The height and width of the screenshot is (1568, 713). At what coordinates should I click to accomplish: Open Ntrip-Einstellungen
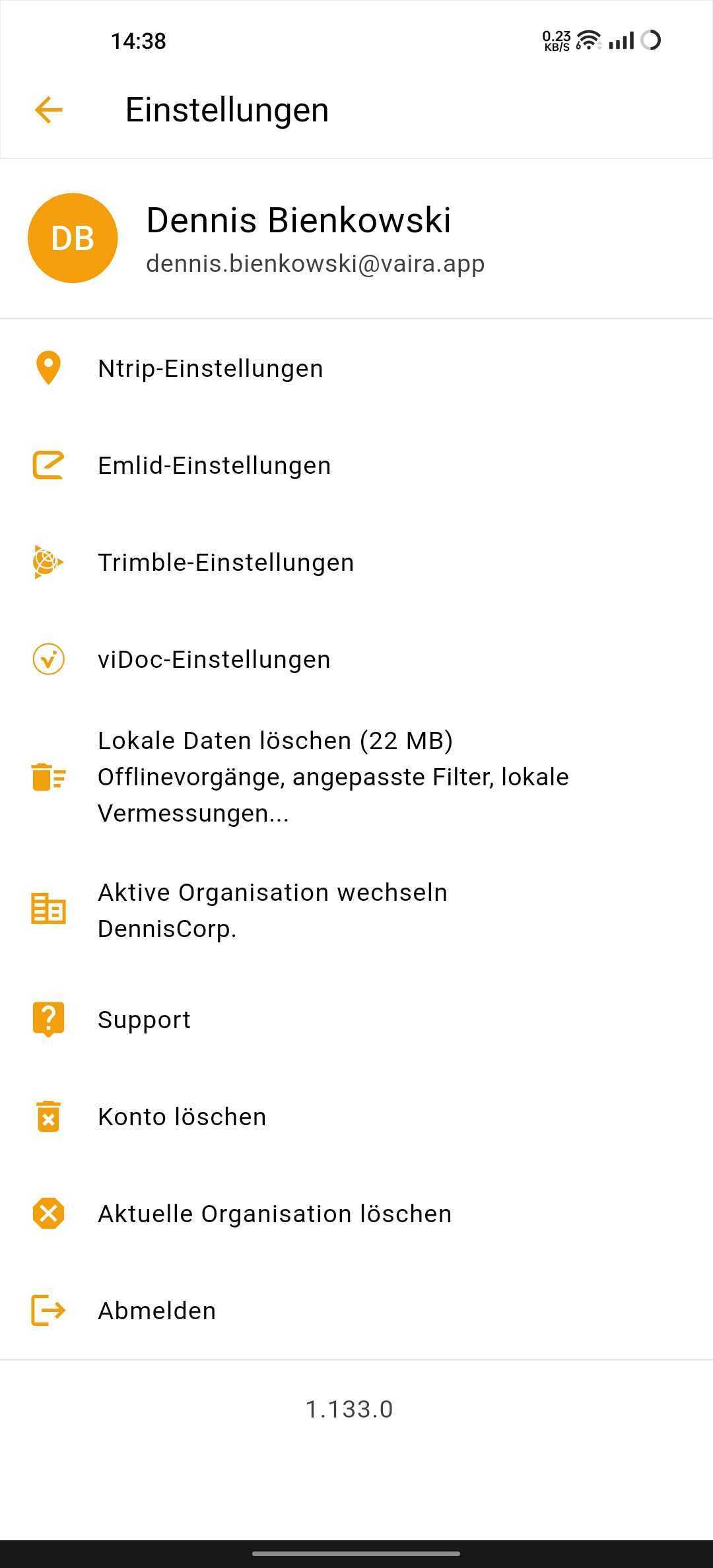pyautogui.click(x=356, y=368)
